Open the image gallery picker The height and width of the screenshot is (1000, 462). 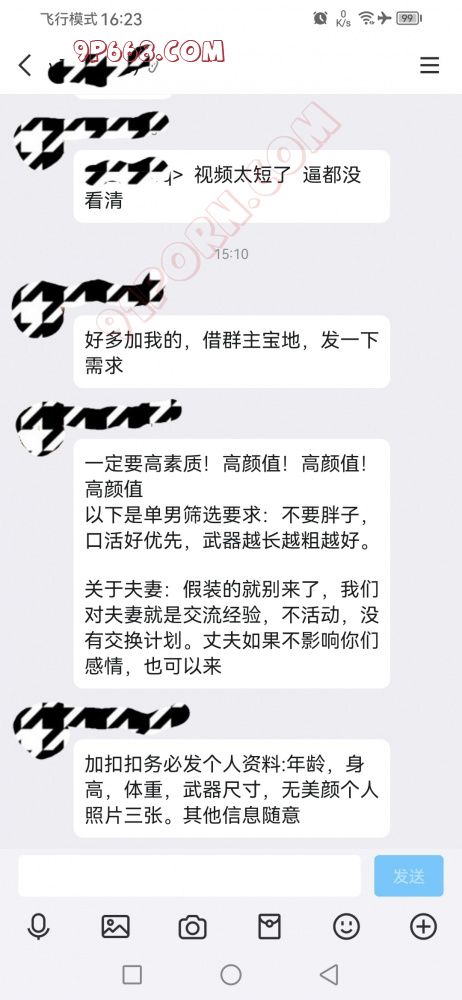coord(116,926)
